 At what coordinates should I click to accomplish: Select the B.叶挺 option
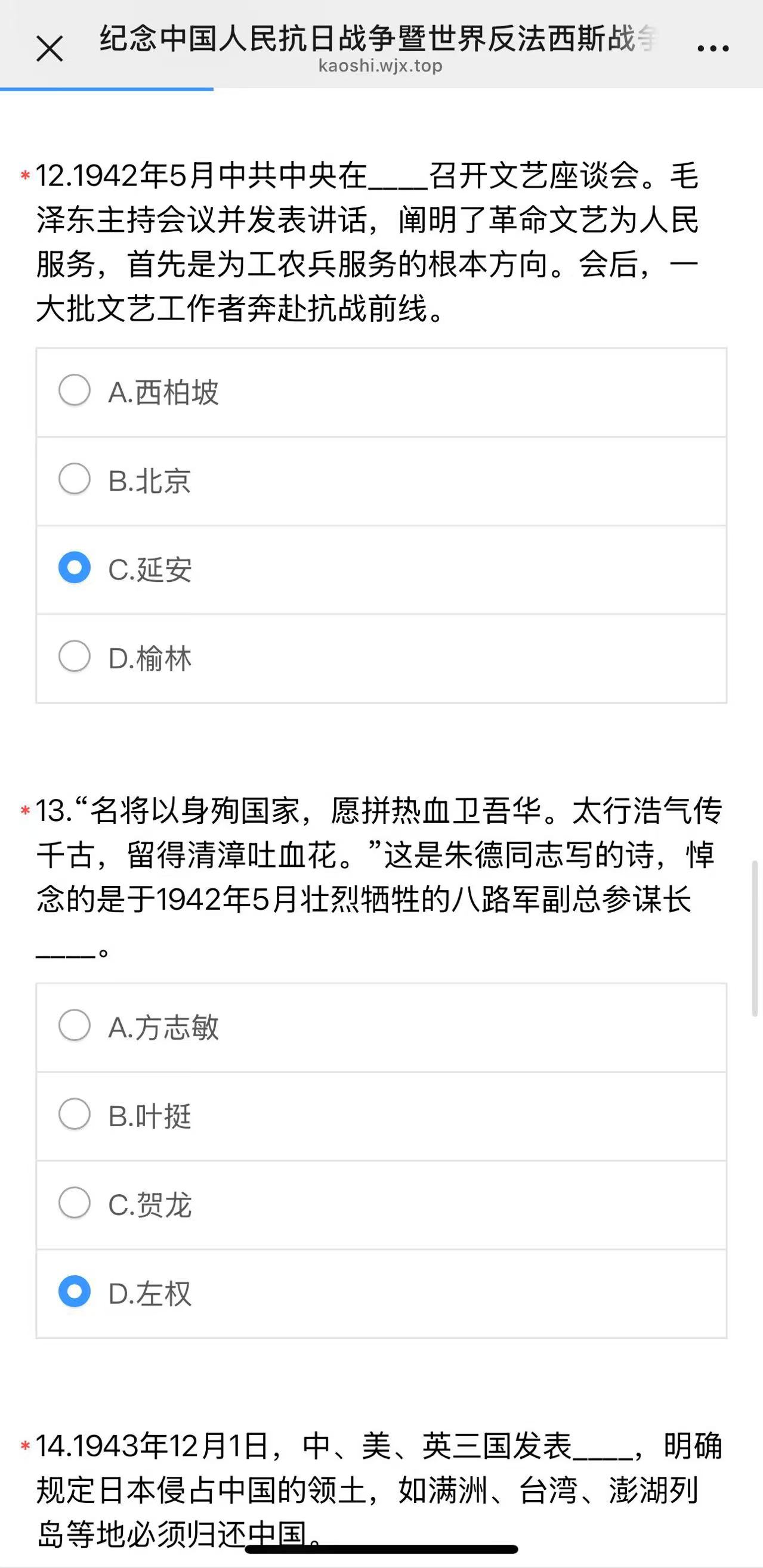click(381, 1116)
